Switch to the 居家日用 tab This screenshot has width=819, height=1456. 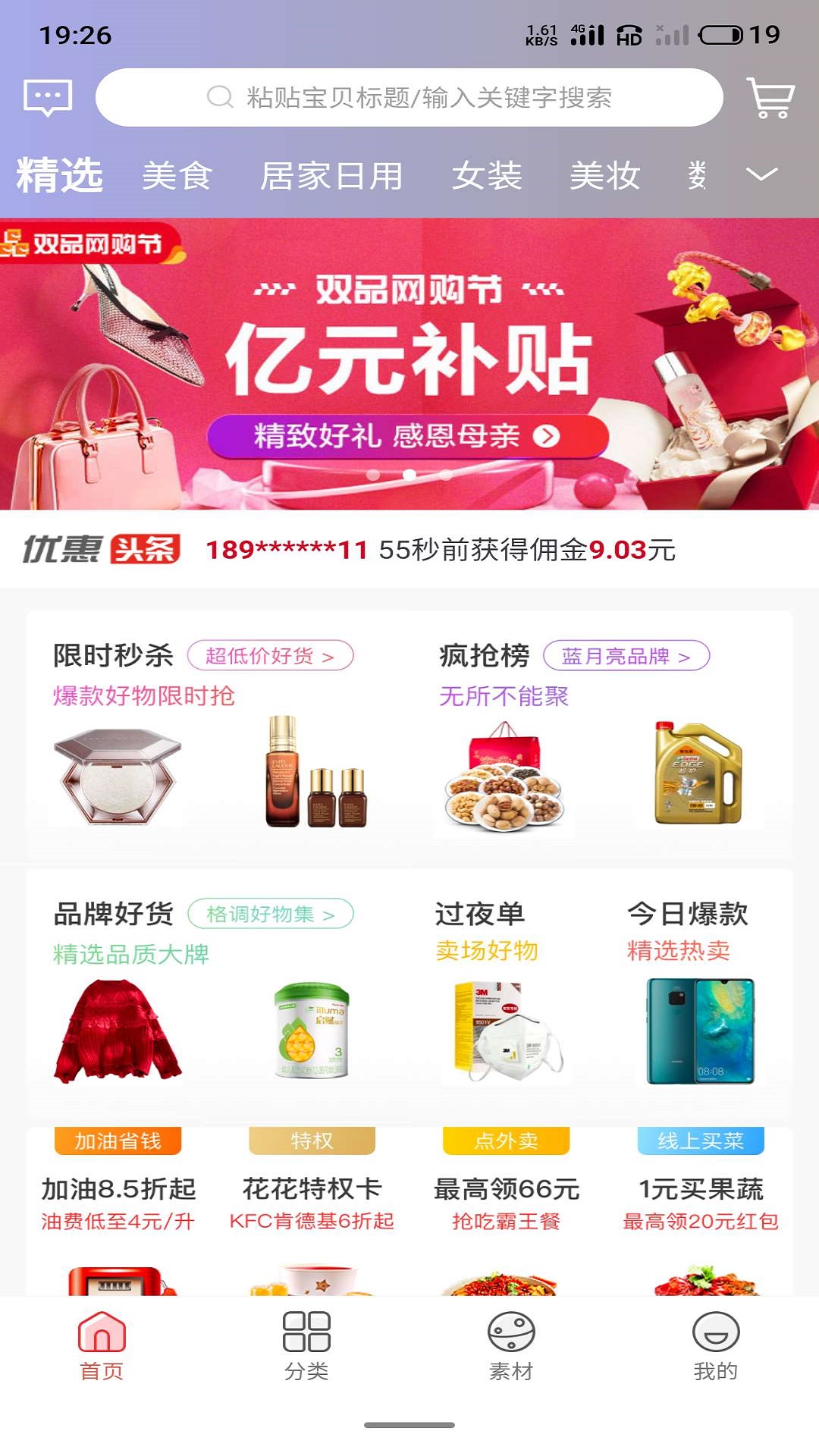[331, 176]
